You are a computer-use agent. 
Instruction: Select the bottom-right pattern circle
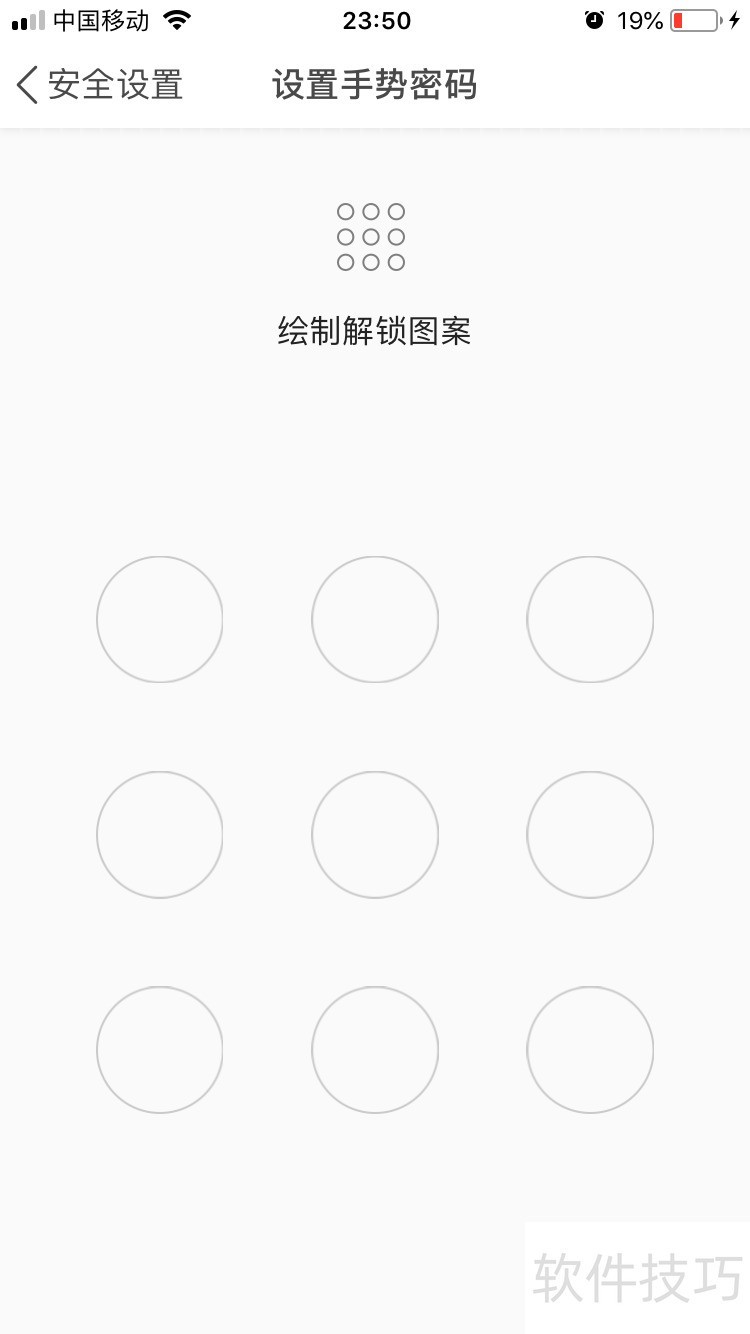point(590,1049)
